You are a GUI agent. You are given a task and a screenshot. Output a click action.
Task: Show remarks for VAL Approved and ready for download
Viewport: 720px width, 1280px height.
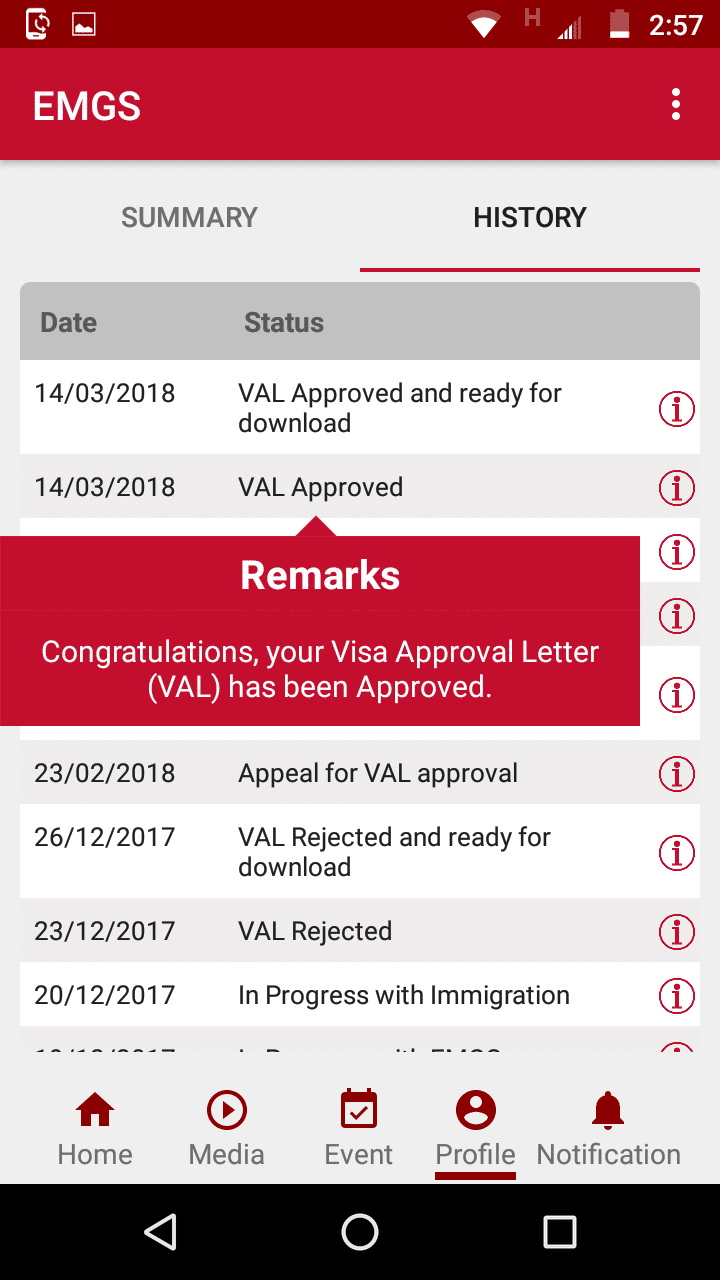click(x=677, y=408)
